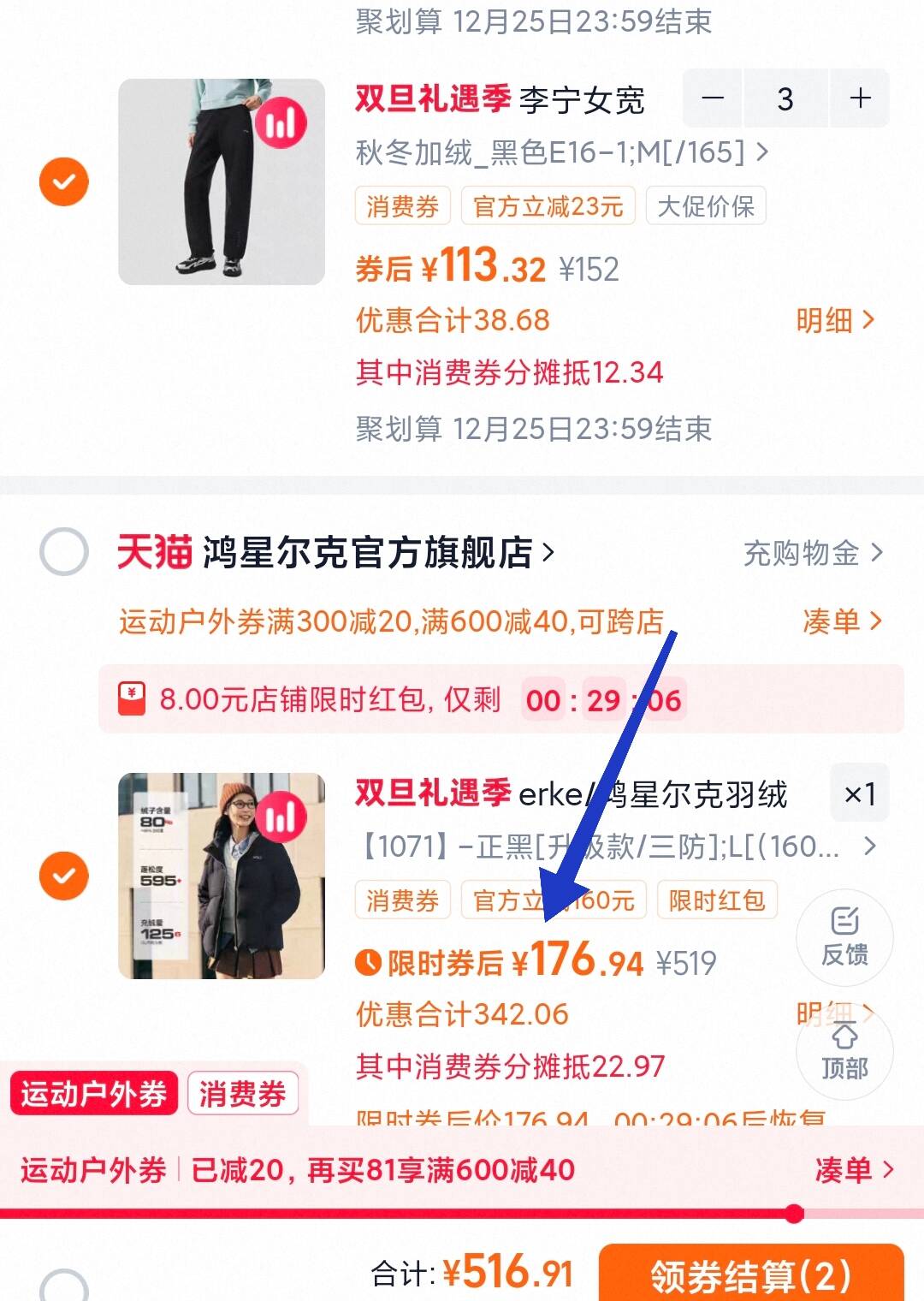Viewport: 924px width, 1301px height.
Task: Decrease Li-Ning pants quantity with minus
Action: point(713,98)
